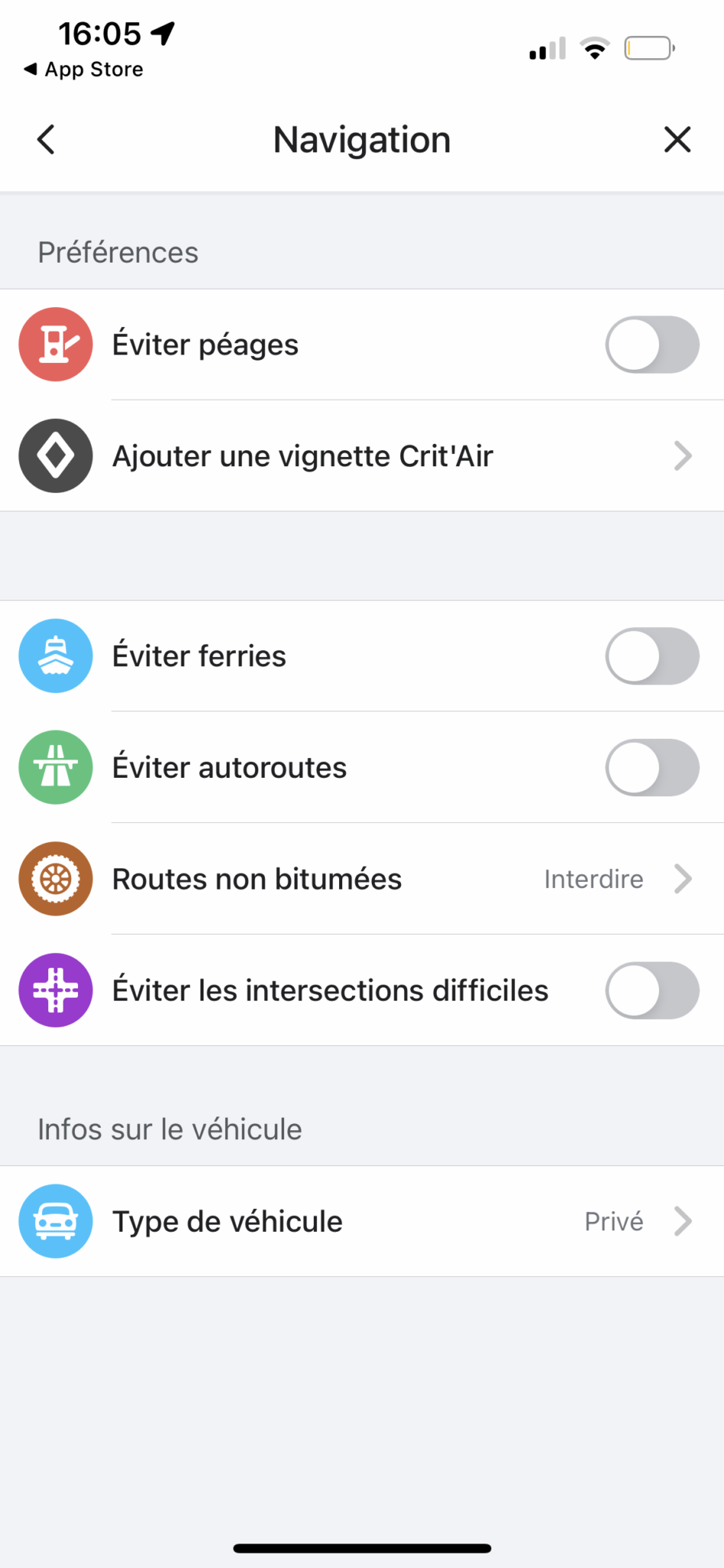Select the Crit'Air vignette diamond icon

55,456
